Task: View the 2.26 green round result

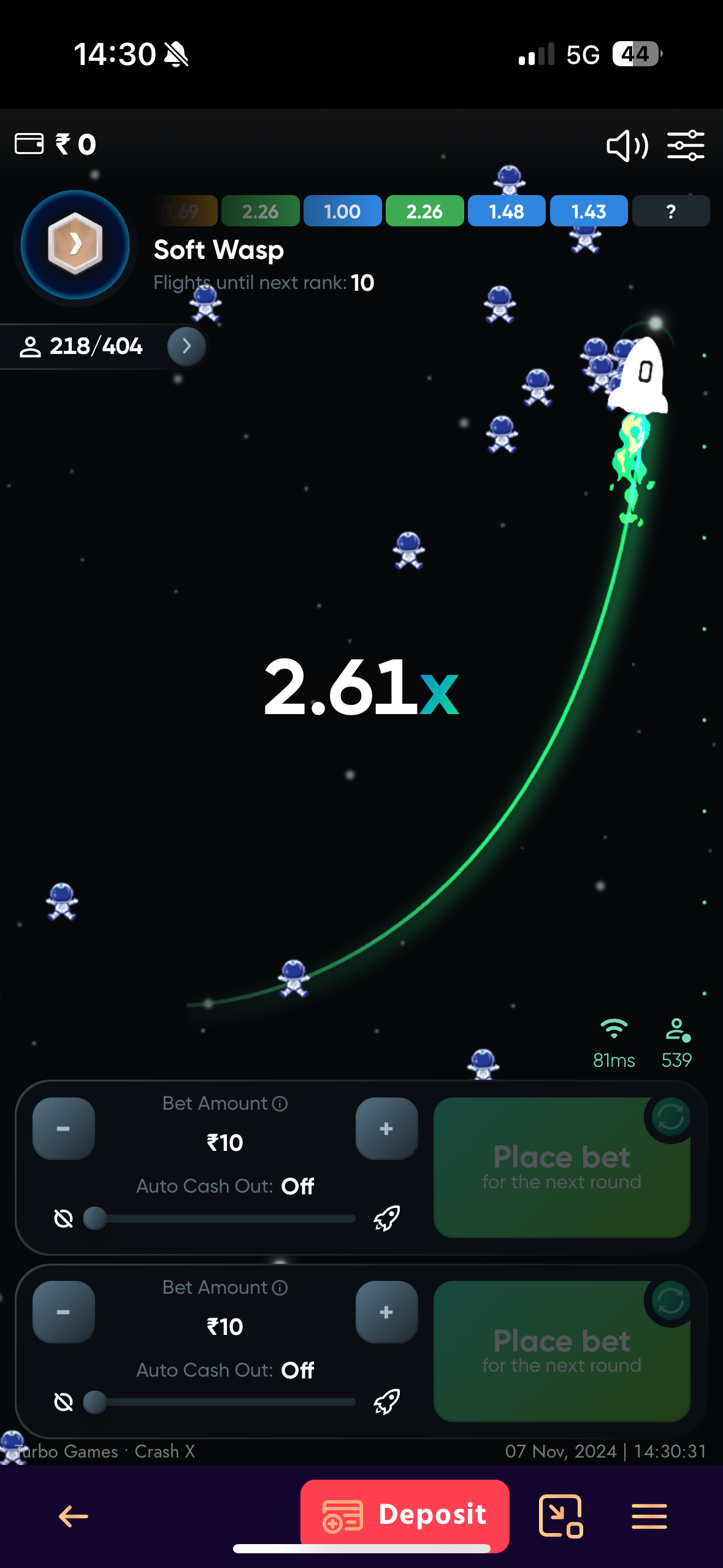Action: pos(424,212)
